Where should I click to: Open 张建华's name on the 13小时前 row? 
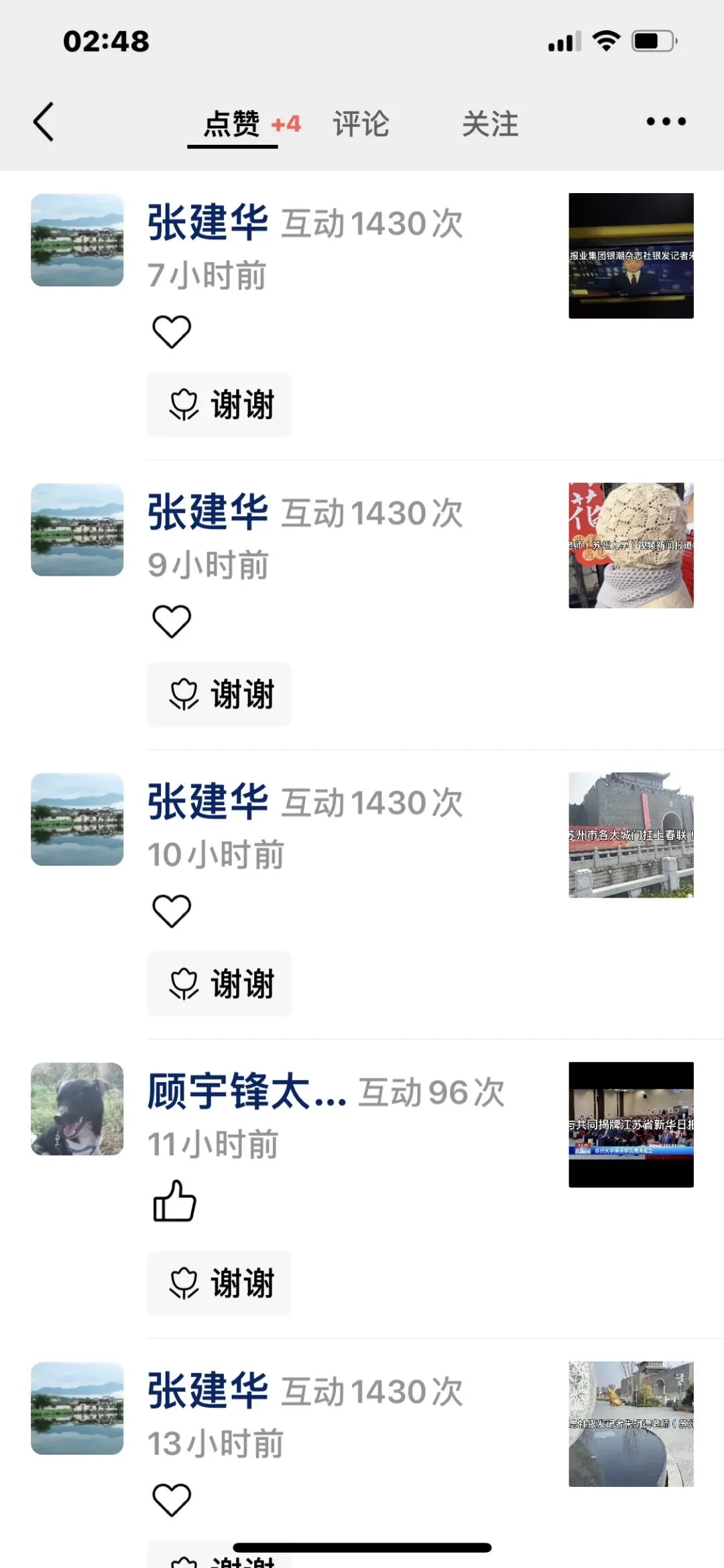[208, 1391]
